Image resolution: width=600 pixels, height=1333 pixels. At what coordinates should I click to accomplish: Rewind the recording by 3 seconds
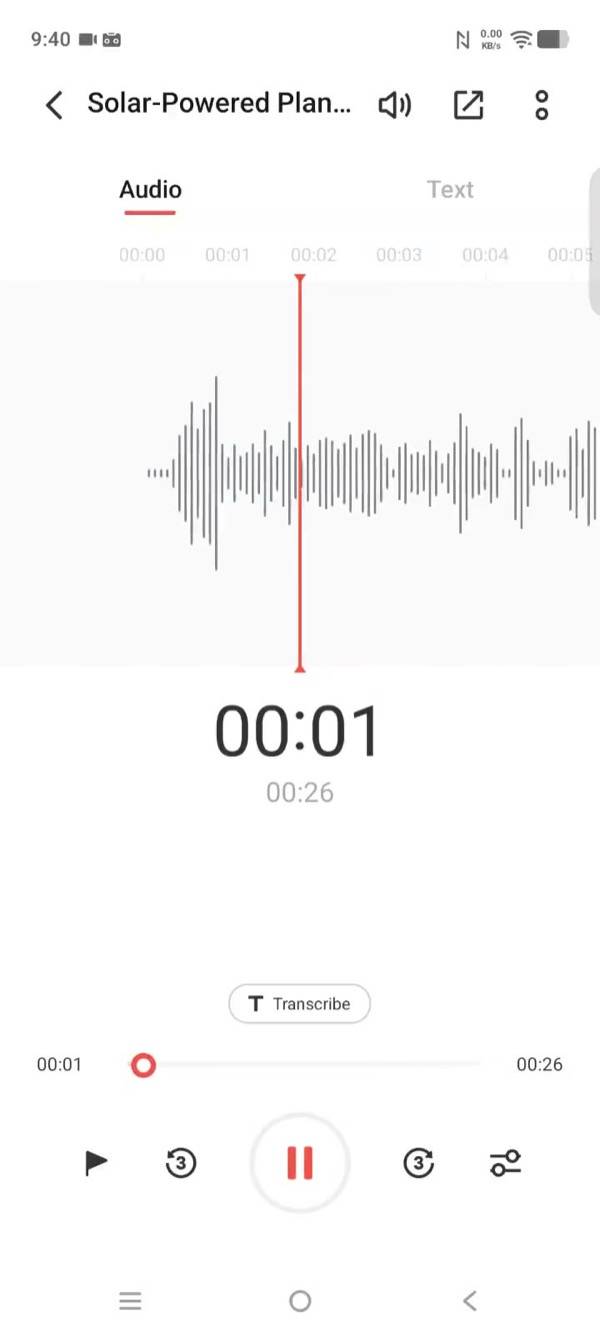(x=180, y=1162)
